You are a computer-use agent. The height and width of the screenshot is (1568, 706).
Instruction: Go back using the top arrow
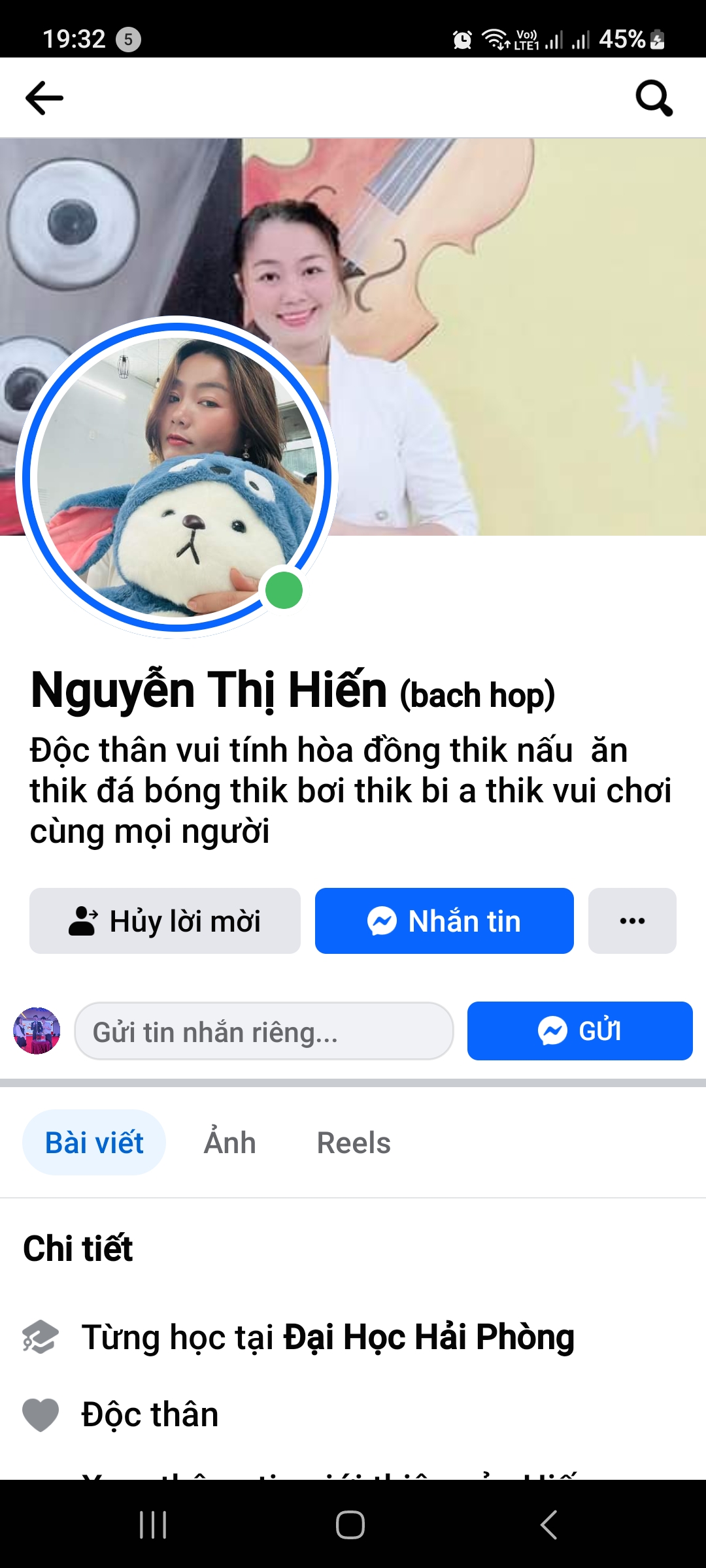click(44, 98)
